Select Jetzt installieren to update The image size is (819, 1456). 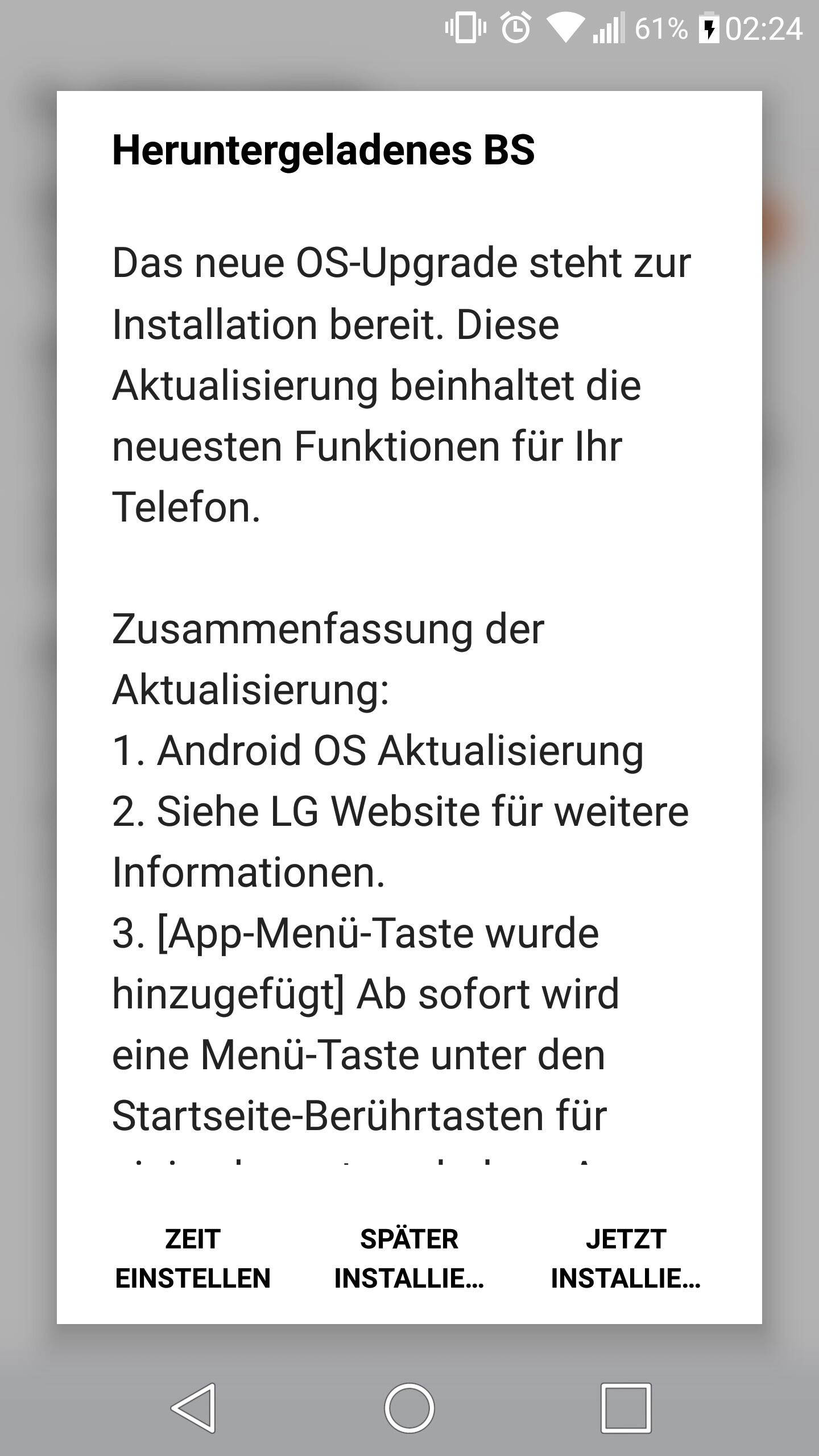(626, 1258)
